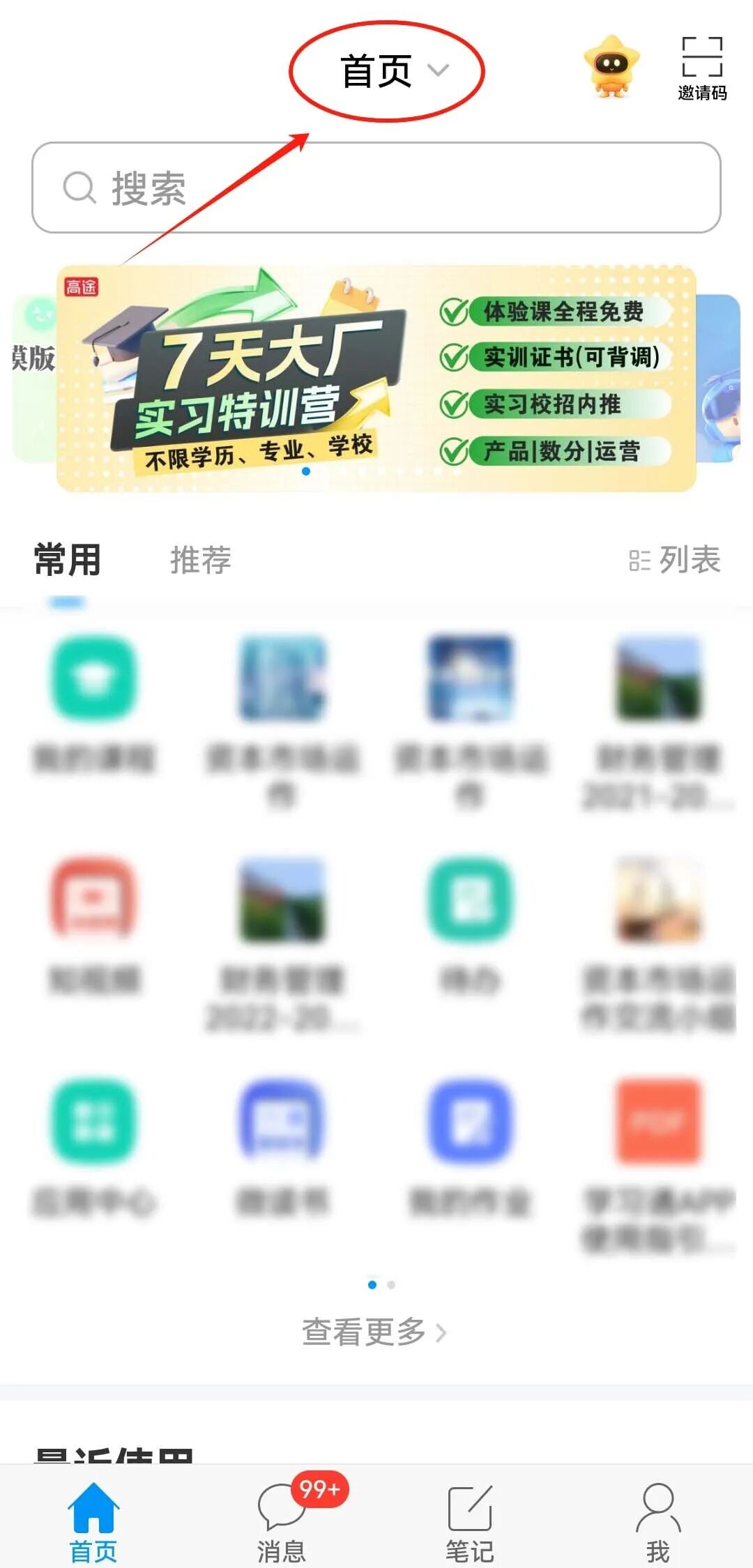This screenshot has height=1568, width=753.
Task: Tap 查看更多 to see more apps
Action: click(374, 1332)
